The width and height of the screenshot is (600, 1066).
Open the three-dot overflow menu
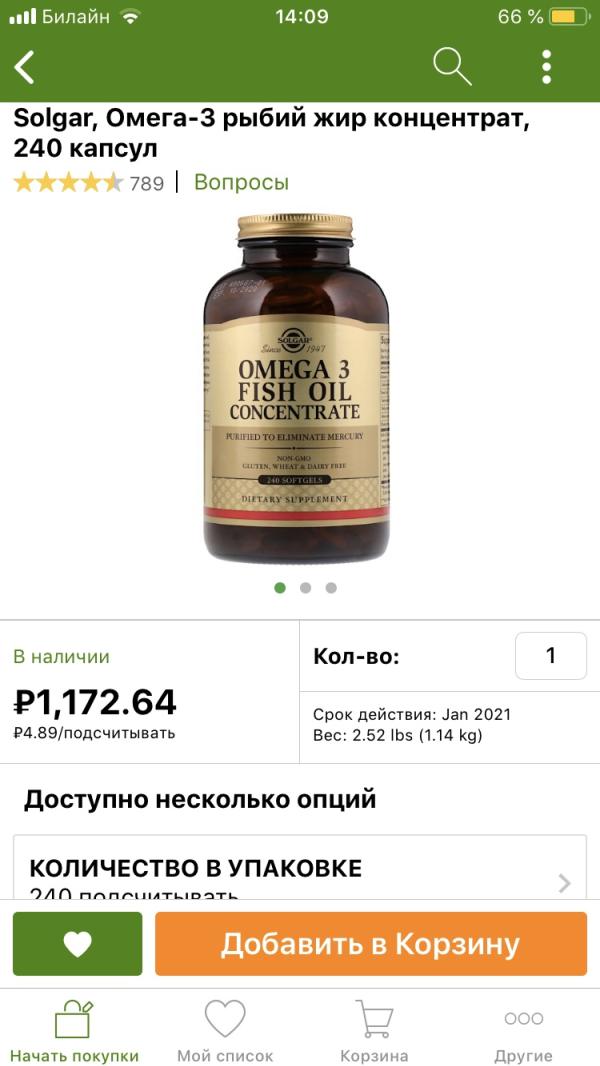[x=546, y=67]
